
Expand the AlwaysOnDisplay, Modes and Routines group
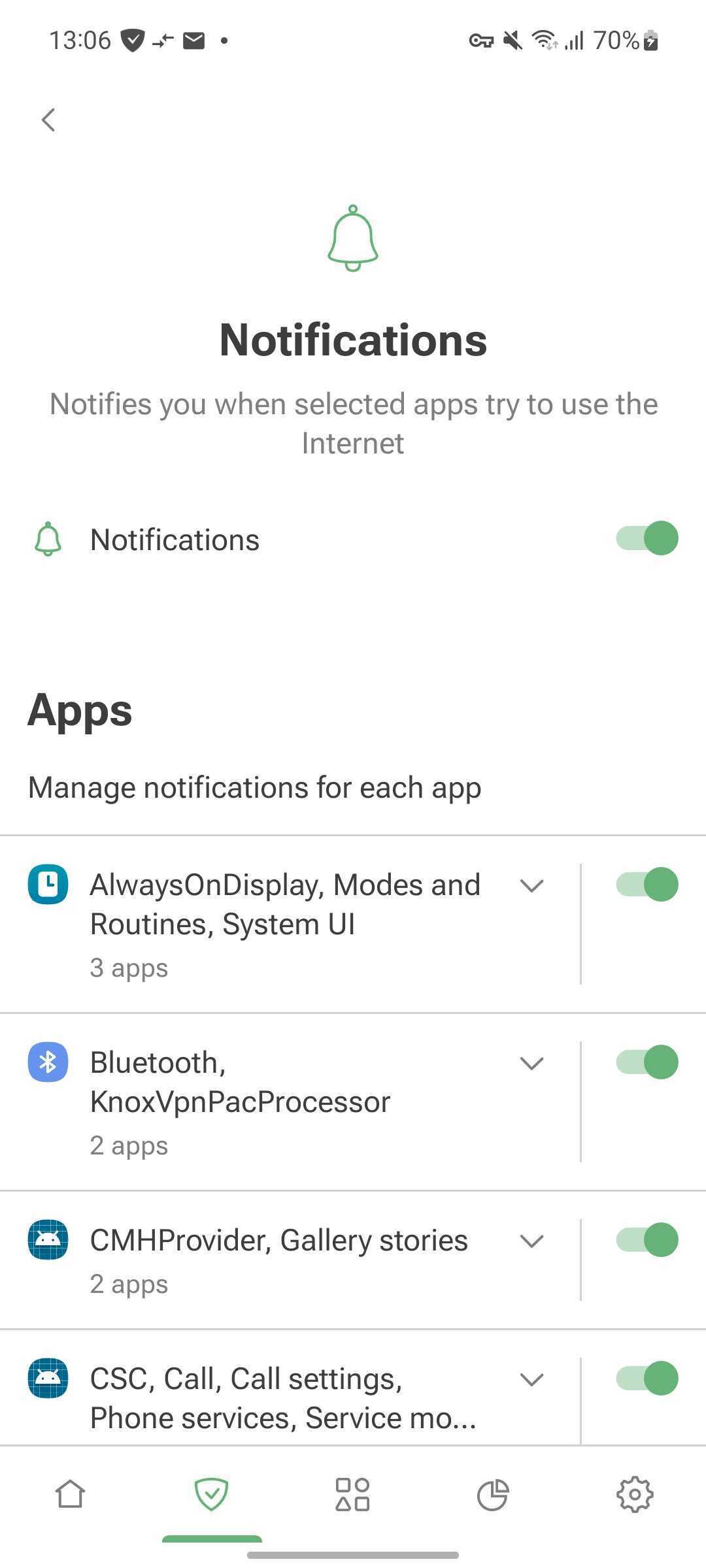coord(531,885)
